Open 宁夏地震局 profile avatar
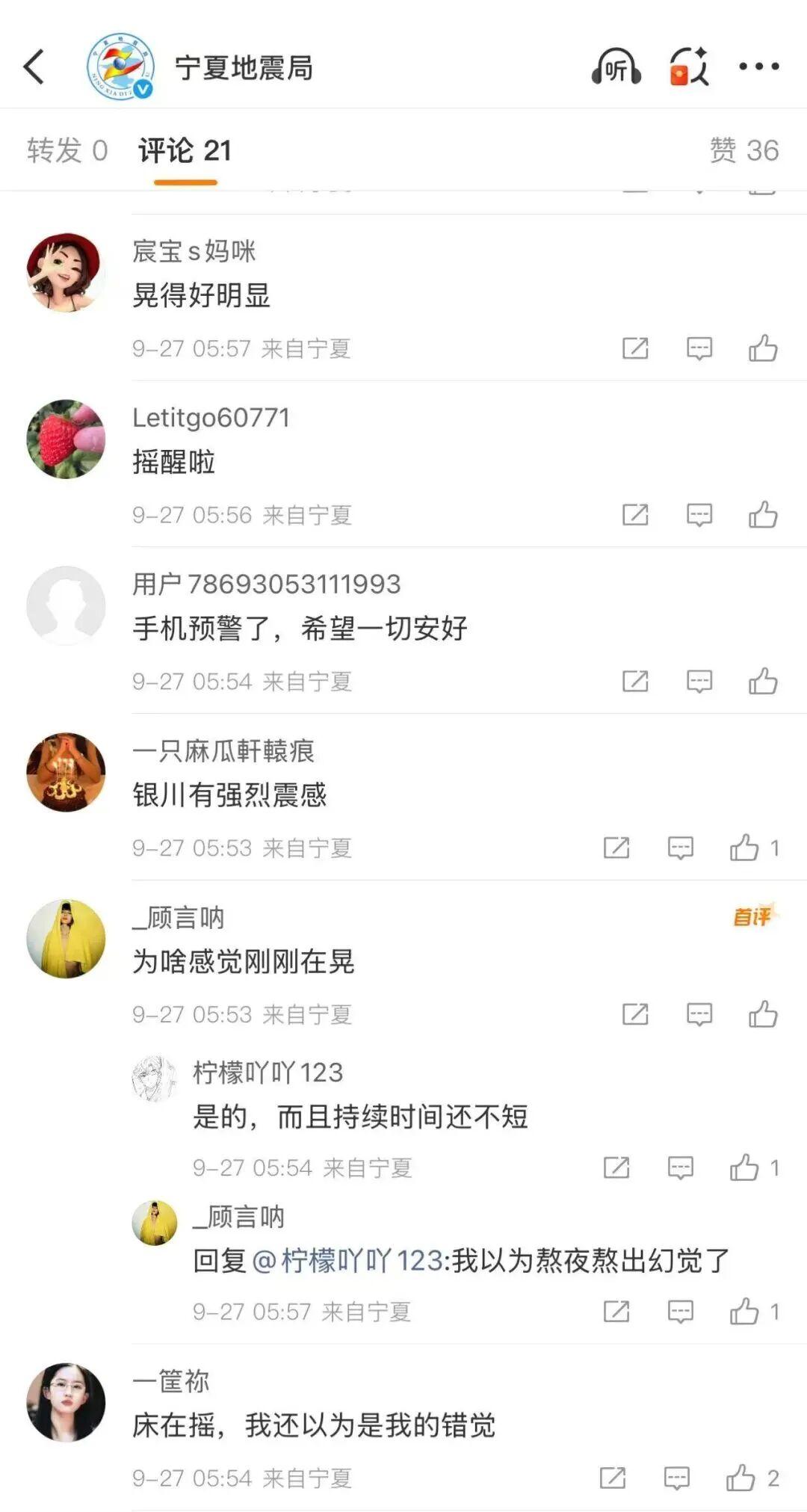The width and height of the screenshot is (807, 1512). (x=120, y=67)
